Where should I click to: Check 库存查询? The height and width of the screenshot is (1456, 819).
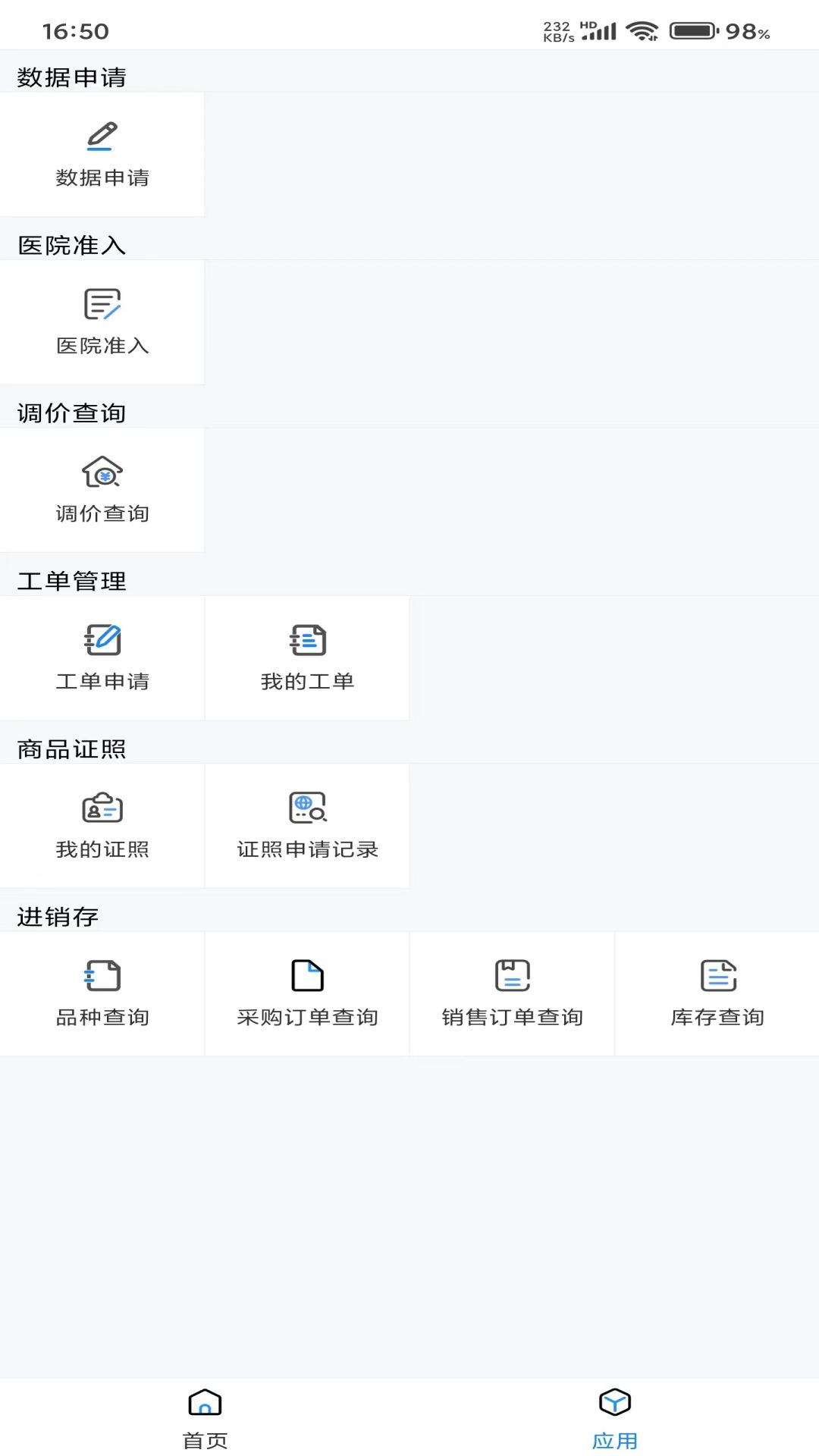[x=717, y=993]
